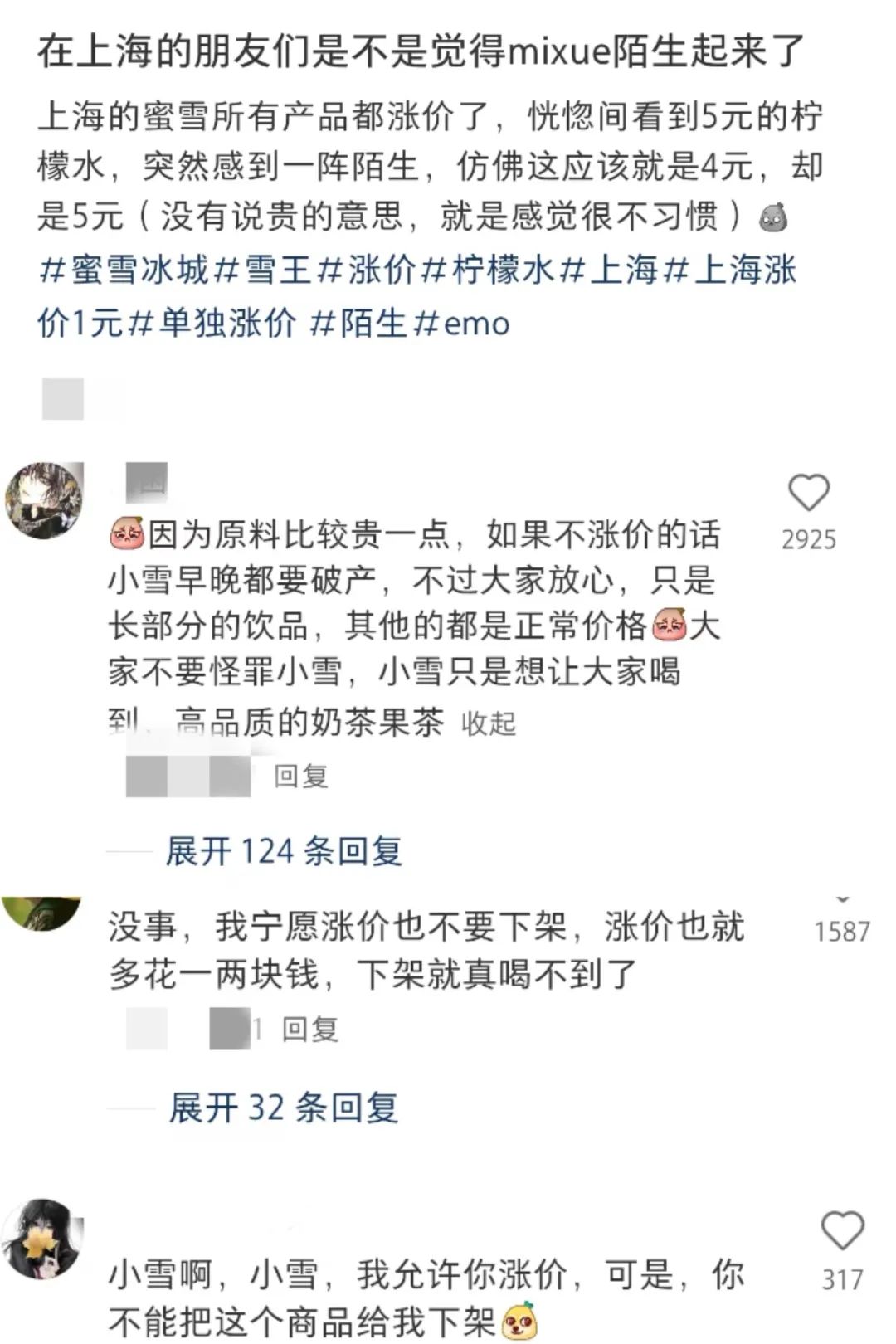Open the #emo hashtag
This screenshot has height=1344, width=896.
click(x=461, y=323)
